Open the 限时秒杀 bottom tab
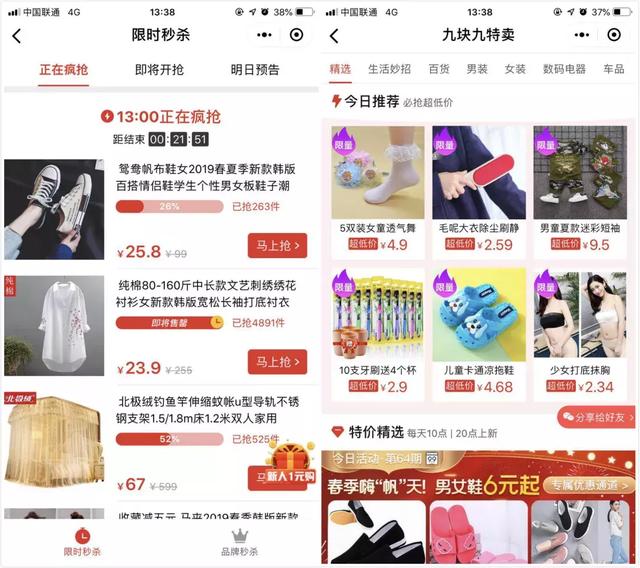Screen dimensions: 640x568 click(x=82, y=543)
